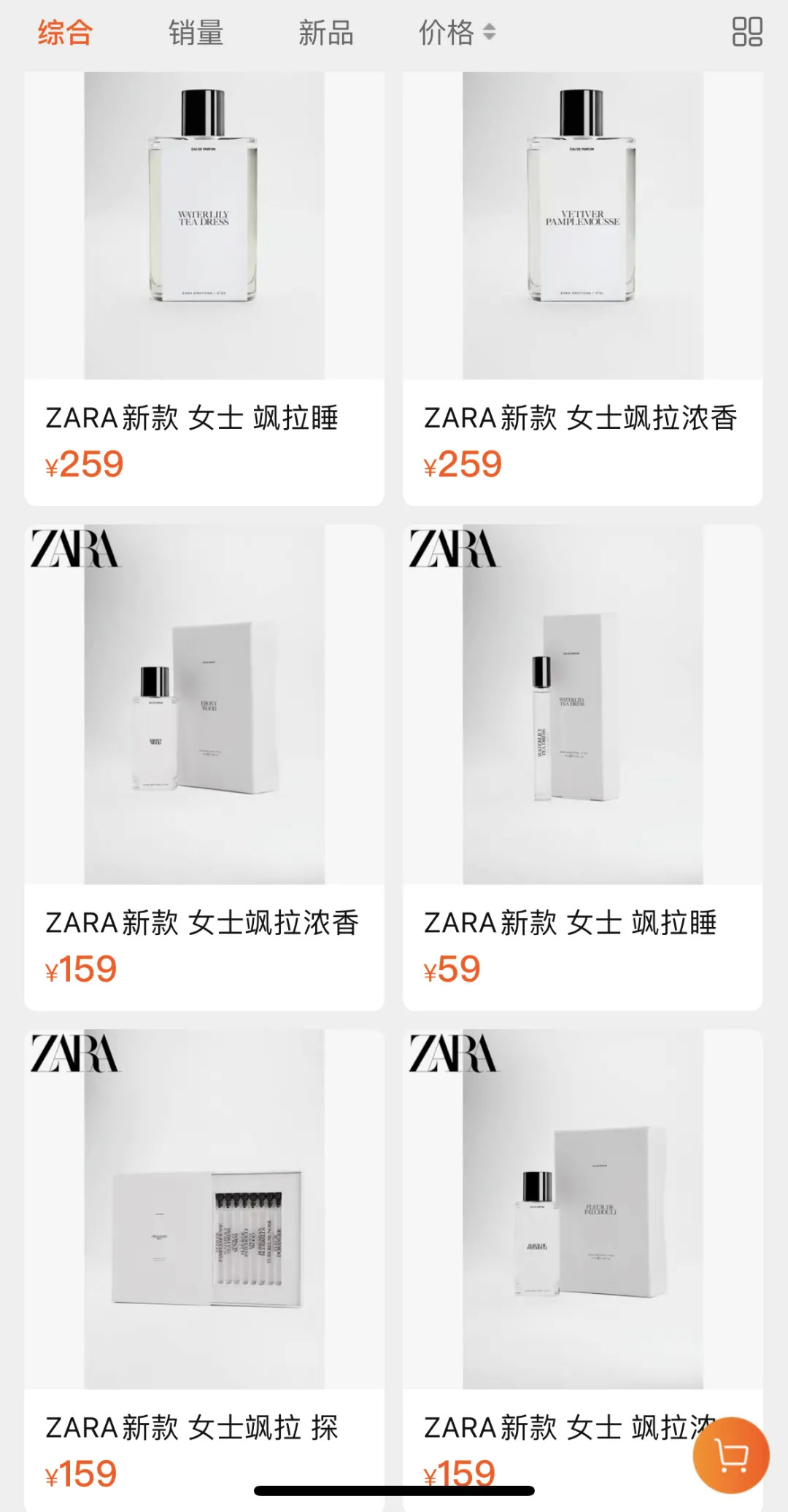Screen dimensions: 788x1512
Task: Open the Waterlily Tea Dress perfume at ¥259
Action: pyautogui.click(x=204, y=226)
